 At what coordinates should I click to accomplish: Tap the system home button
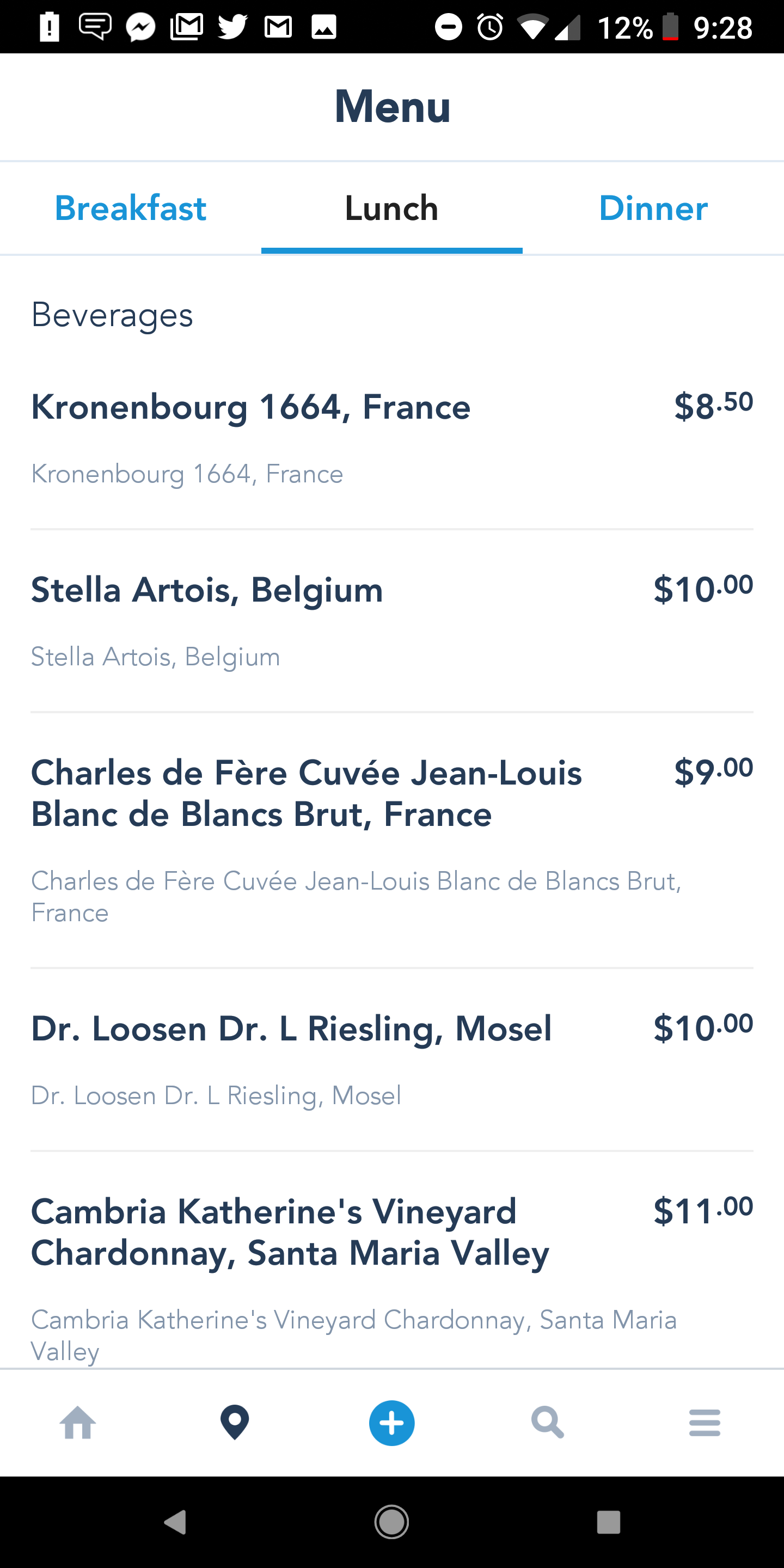tap(391, 1522)
